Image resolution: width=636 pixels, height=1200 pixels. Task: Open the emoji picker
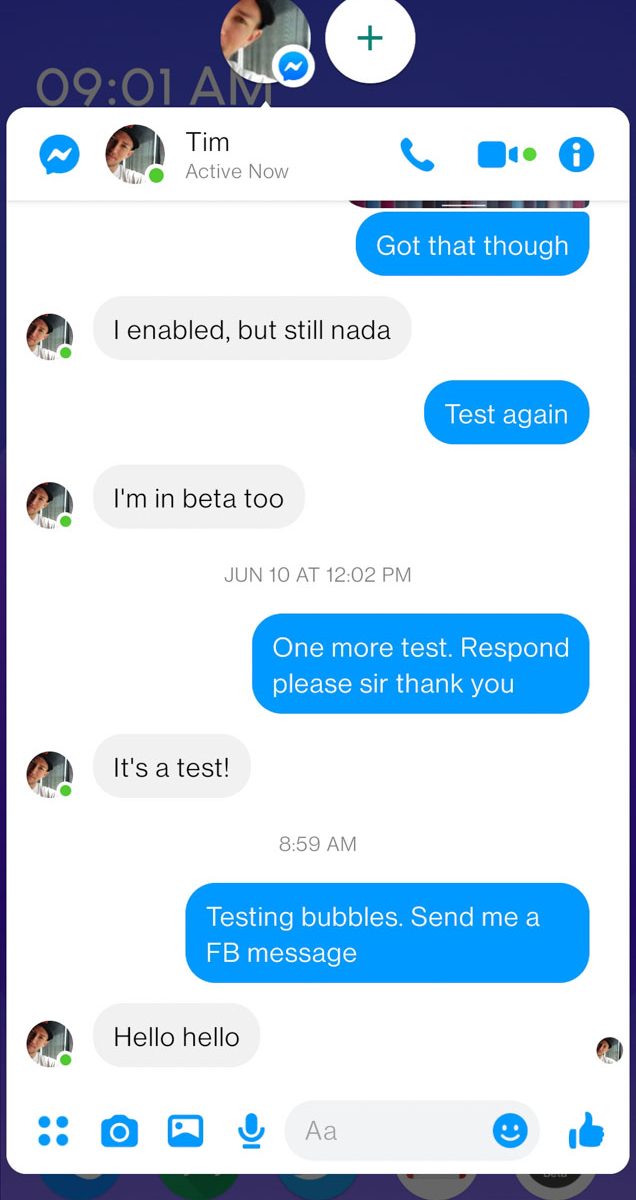tap(510, 1131)
